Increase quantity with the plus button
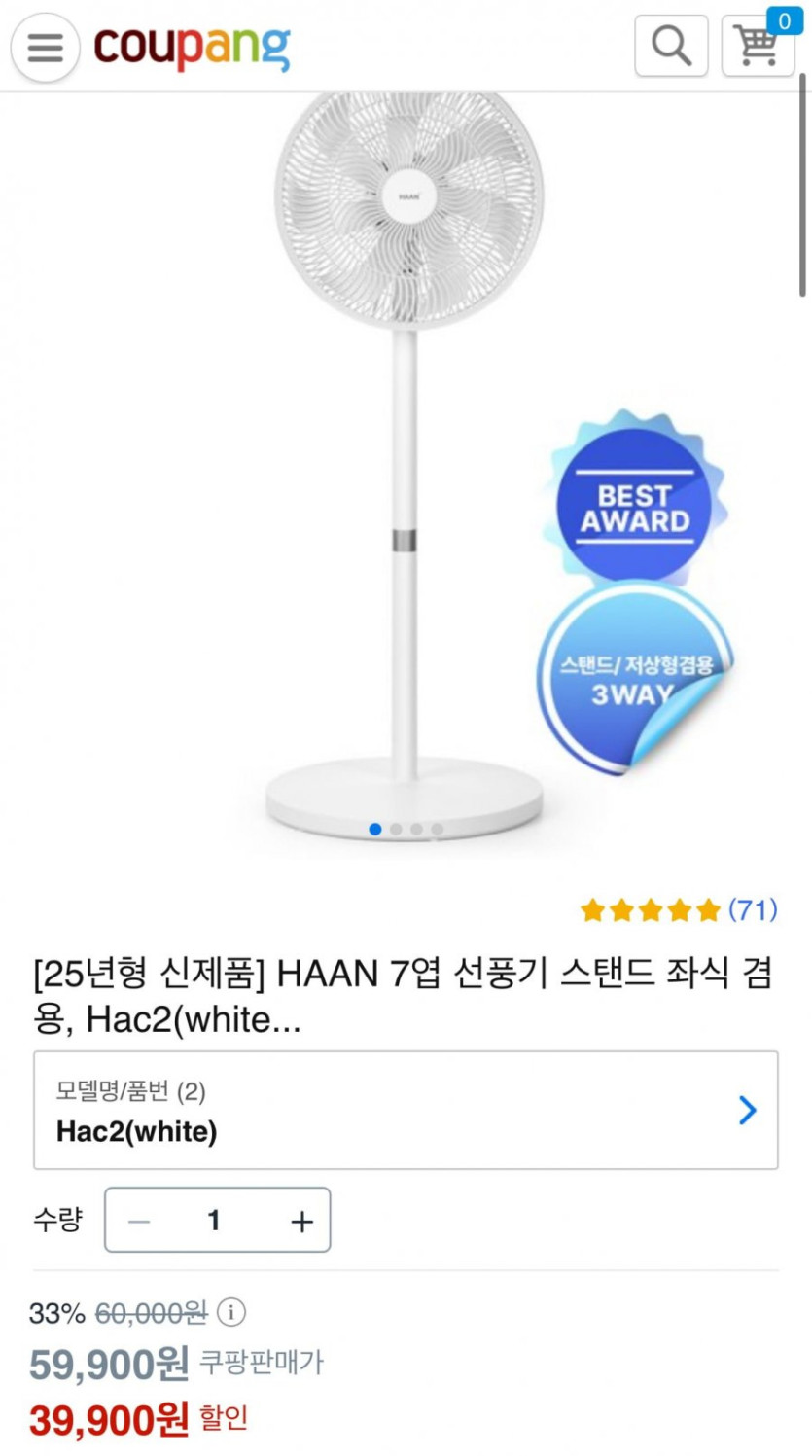Viewport: 812px width, 1456px height. (x=302, y=1221)
